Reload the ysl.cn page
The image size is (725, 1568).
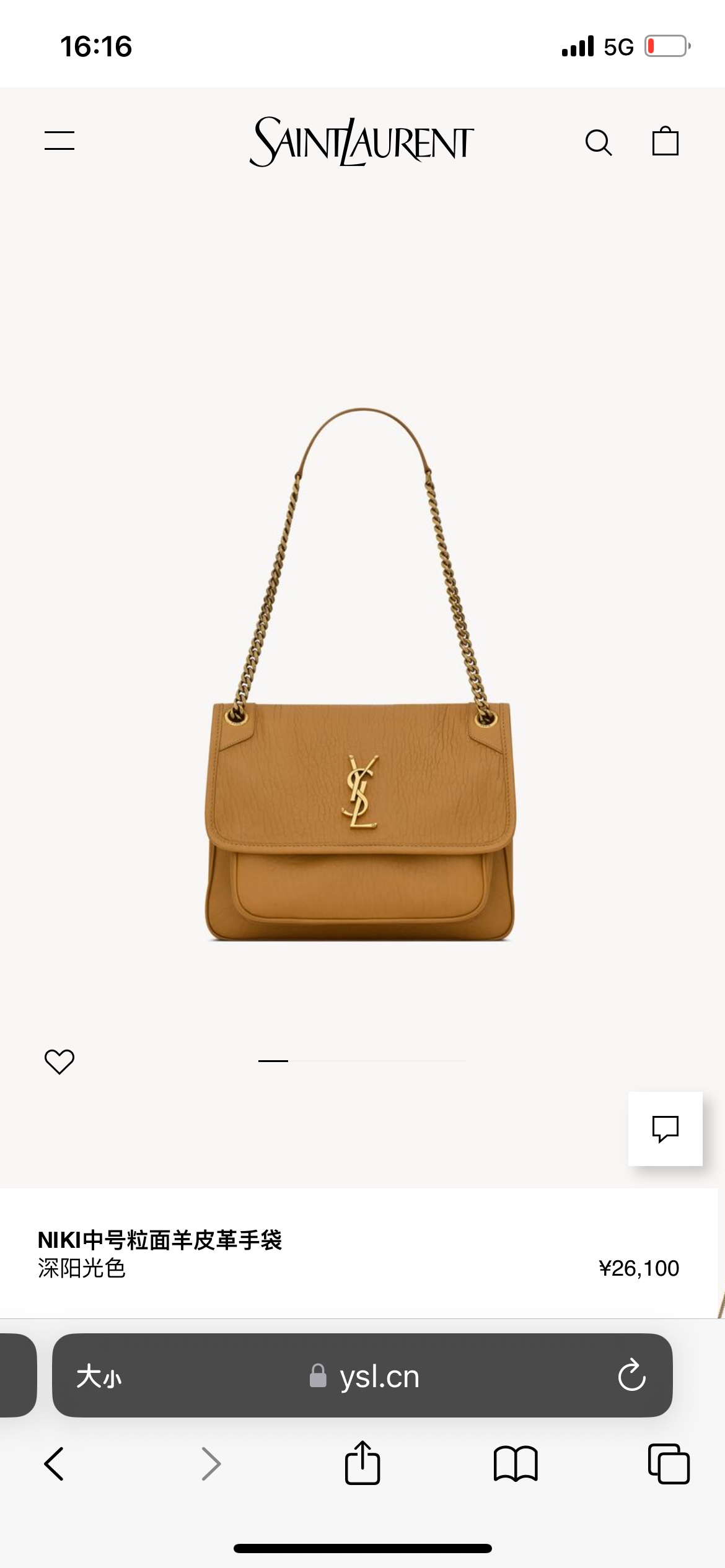pyautogui.click(x=631, y=1375)
